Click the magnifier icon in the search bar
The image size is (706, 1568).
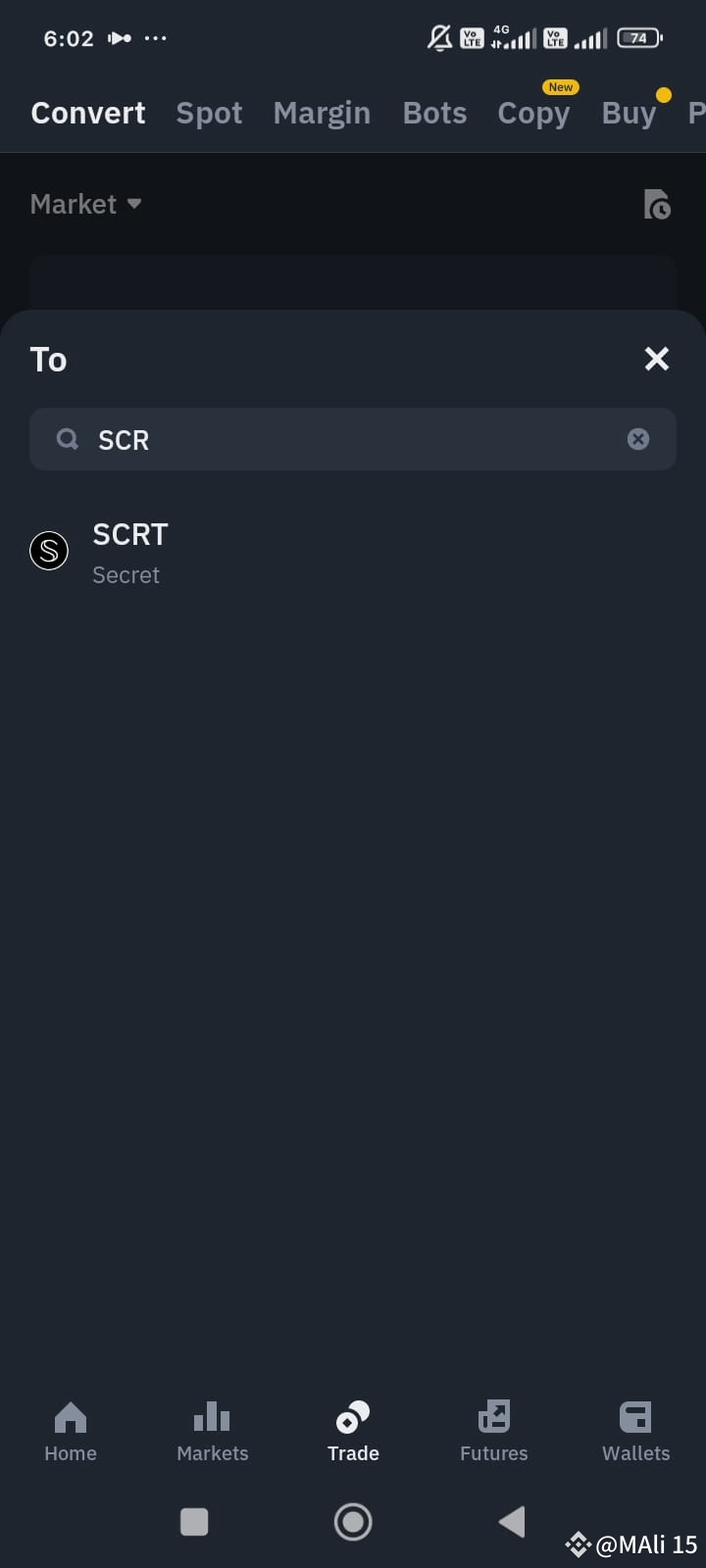tap(67, 439)
